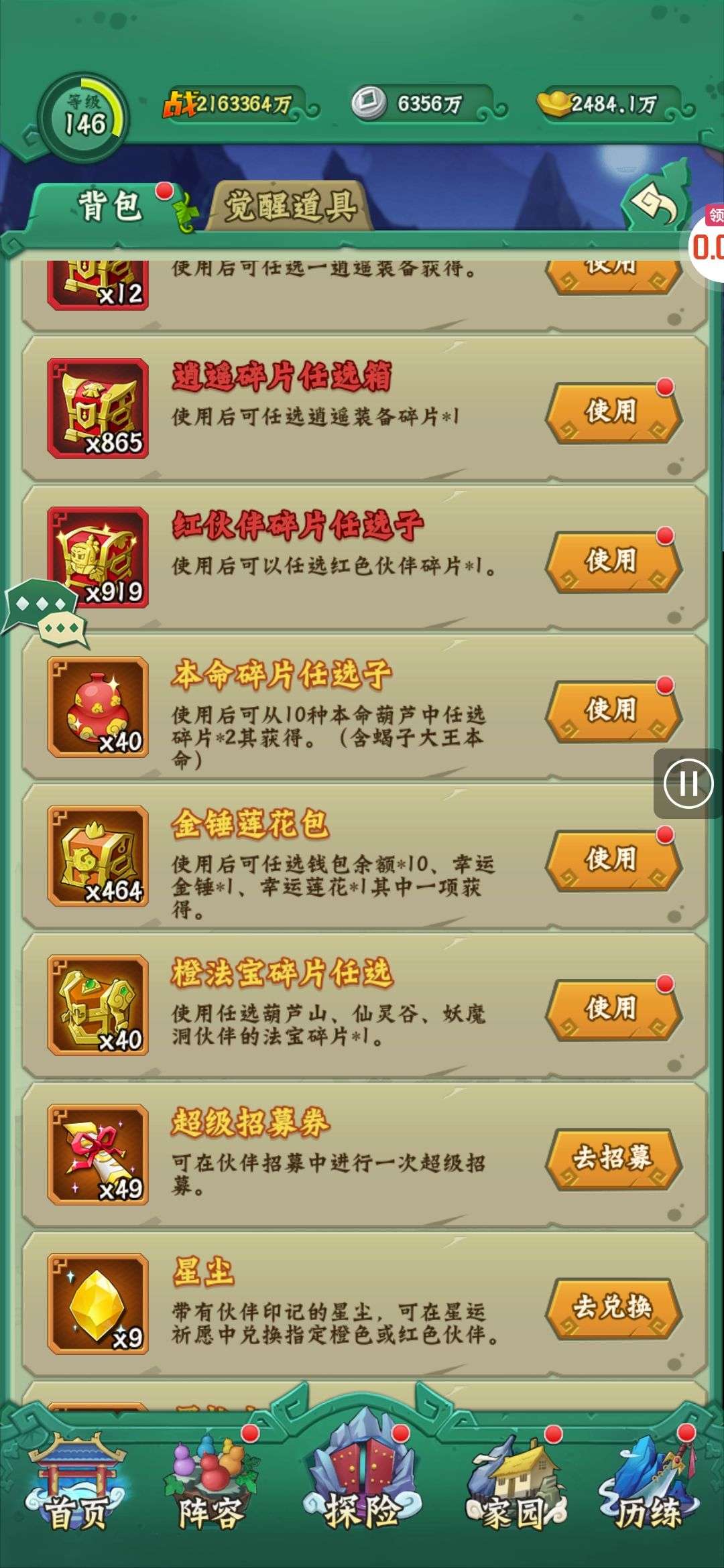Viewport: 724px width, 1568px height.
Task: Open the 探险 section
Action: (362, 1481)
